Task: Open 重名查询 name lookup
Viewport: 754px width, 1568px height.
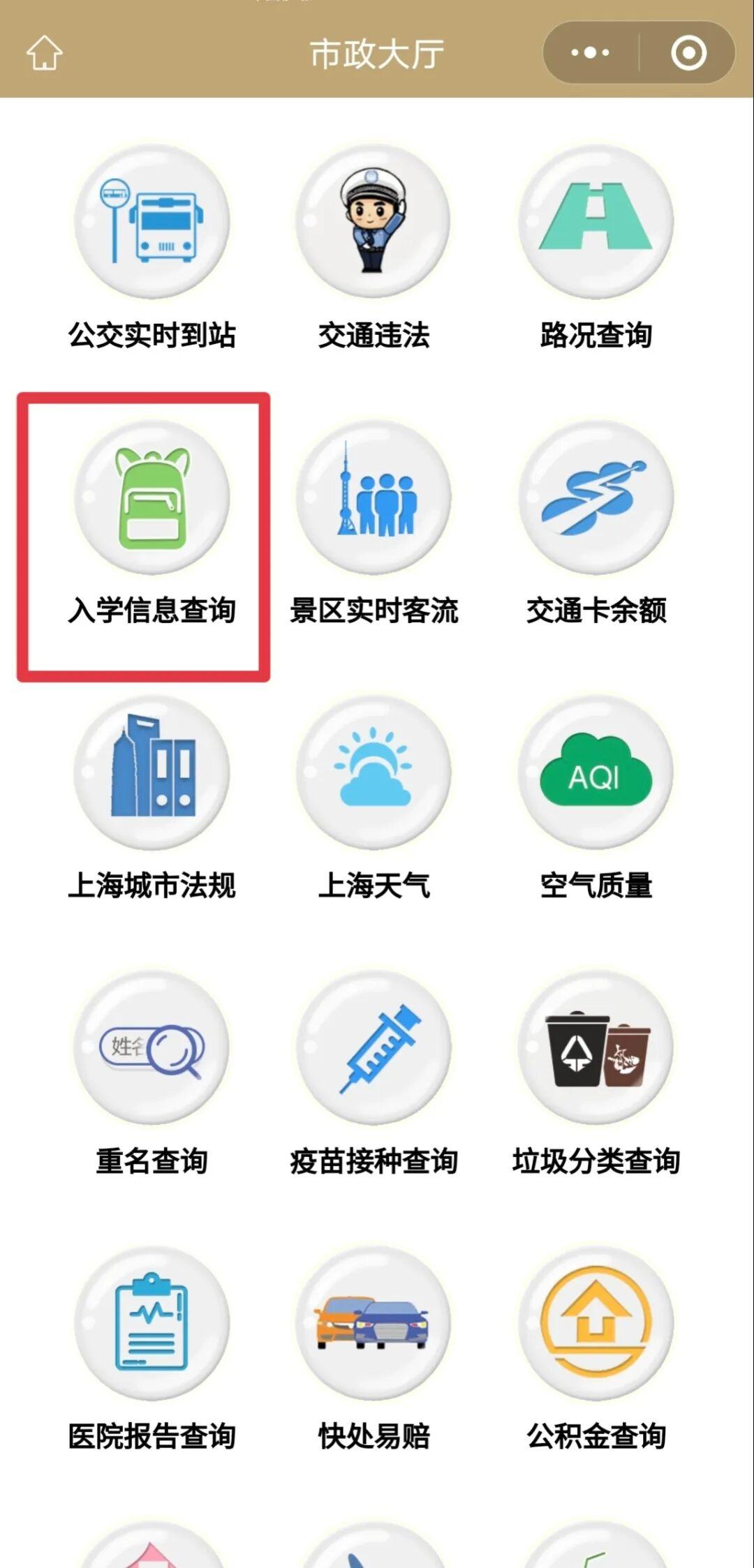Action: [151, 1048]
